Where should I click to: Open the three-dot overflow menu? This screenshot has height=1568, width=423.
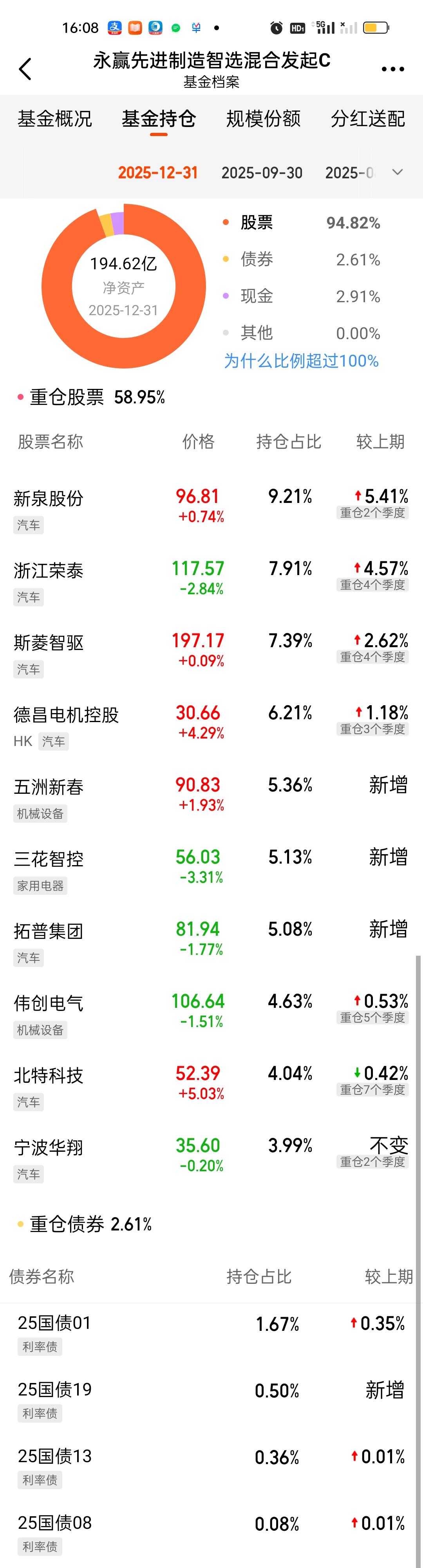coord(392,69)
